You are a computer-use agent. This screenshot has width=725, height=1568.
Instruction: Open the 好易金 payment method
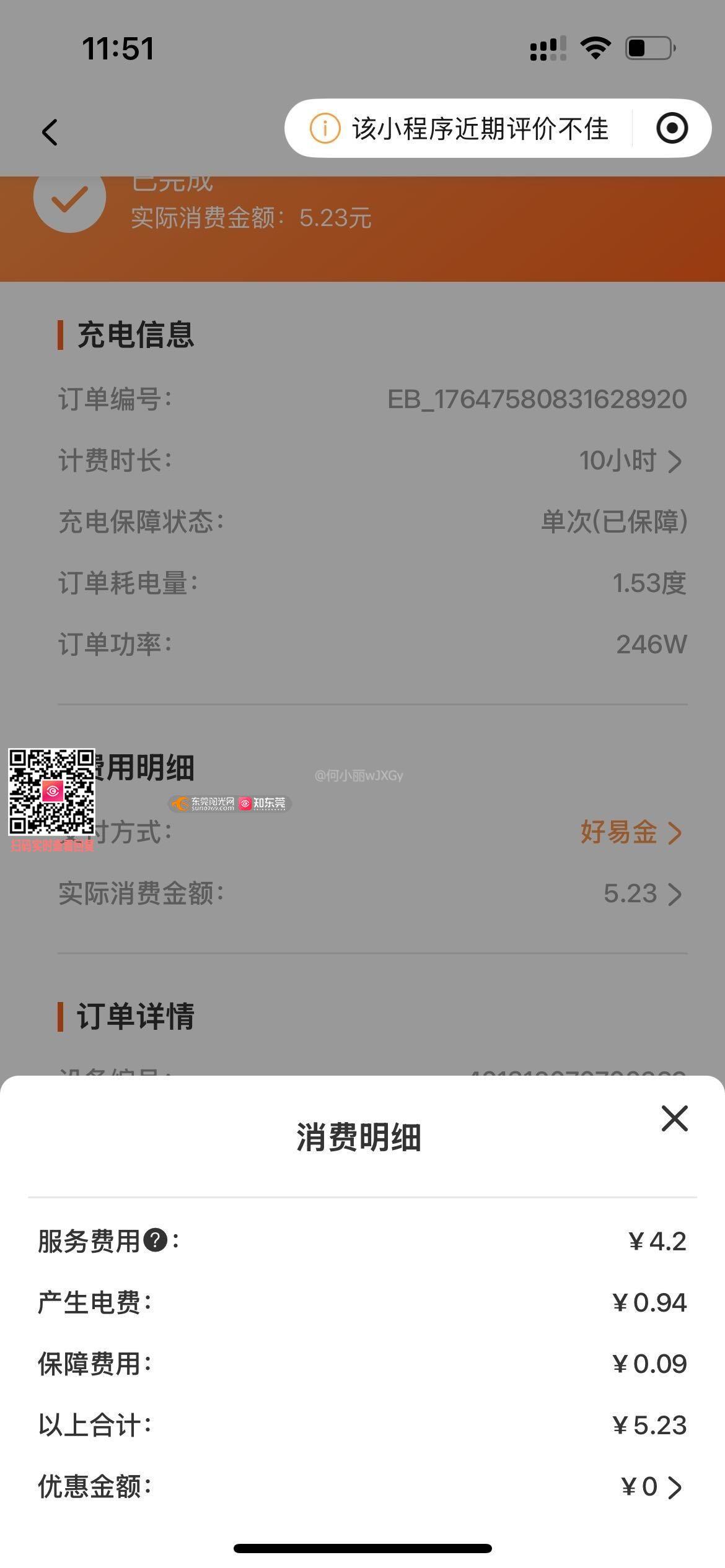[x=630, y=832]
